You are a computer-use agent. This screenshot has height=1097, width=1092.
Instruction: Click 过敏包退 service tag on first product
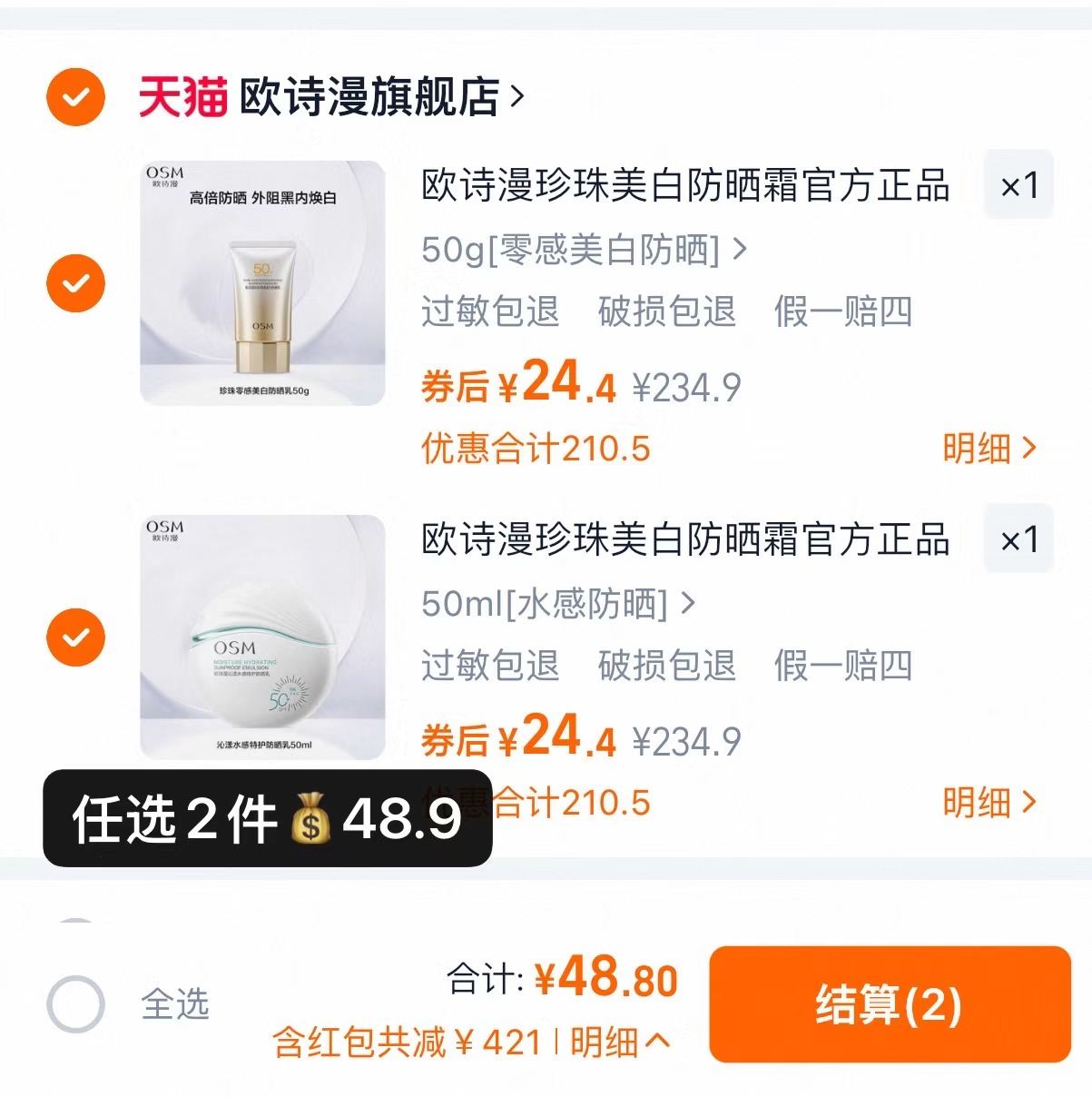coord(491,312)
